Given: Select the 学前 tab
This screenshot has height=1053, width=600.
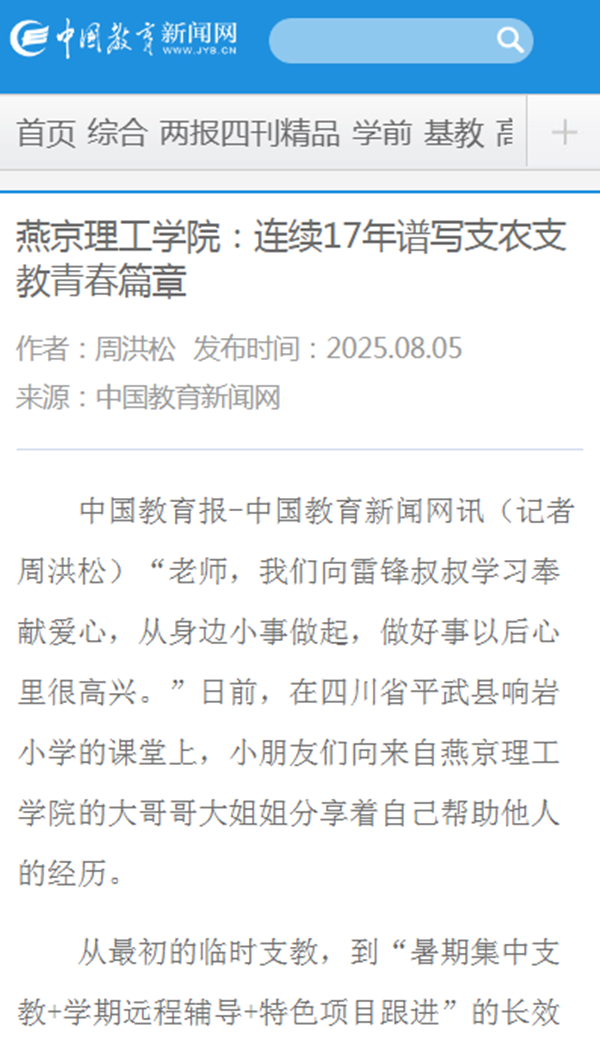Looking at the screenshot, I should click(x=381, y=133).
